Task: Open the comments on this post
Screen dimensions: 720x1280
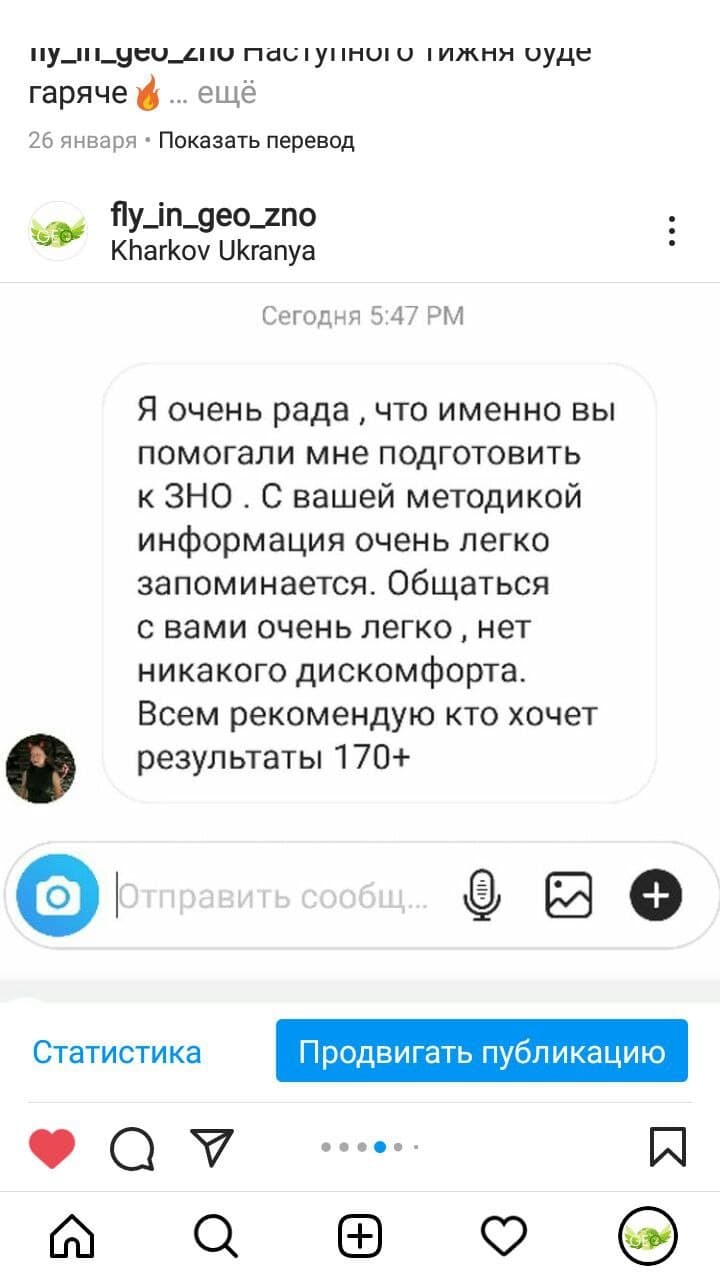Action: coord(132,1148)
